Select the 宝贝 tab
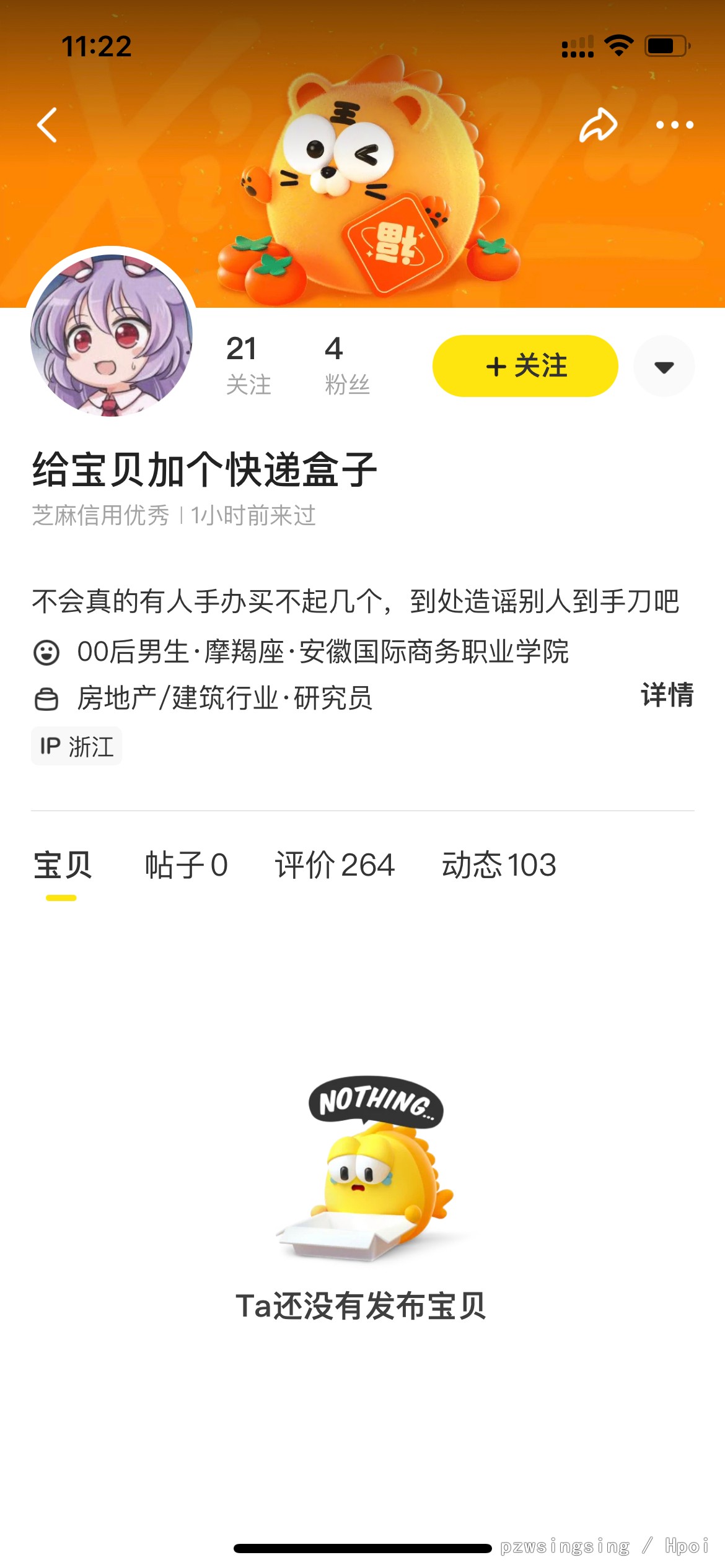This screenshot has height=1568, width=725. pos(63,865)
